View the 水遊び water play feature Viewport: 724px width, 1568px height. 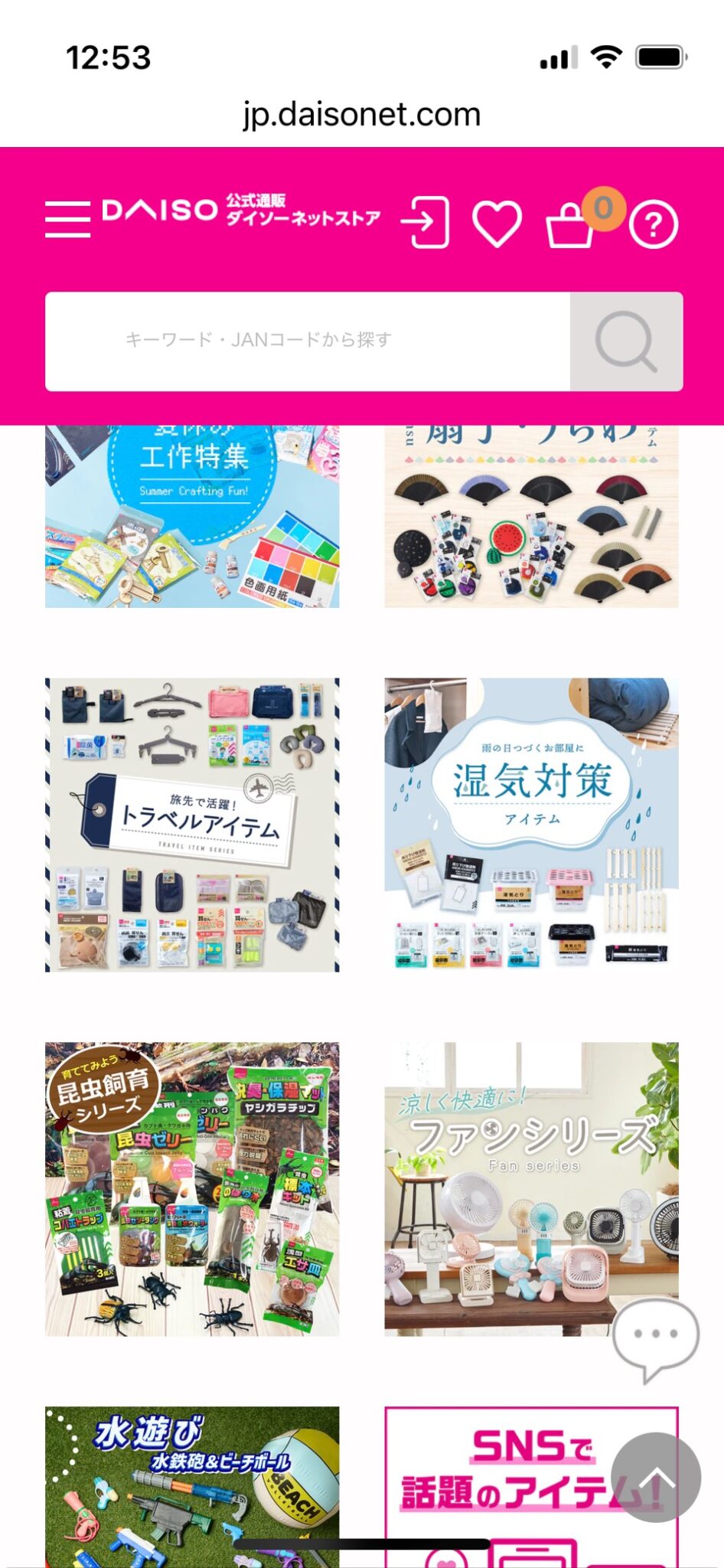click(192, 1485)
